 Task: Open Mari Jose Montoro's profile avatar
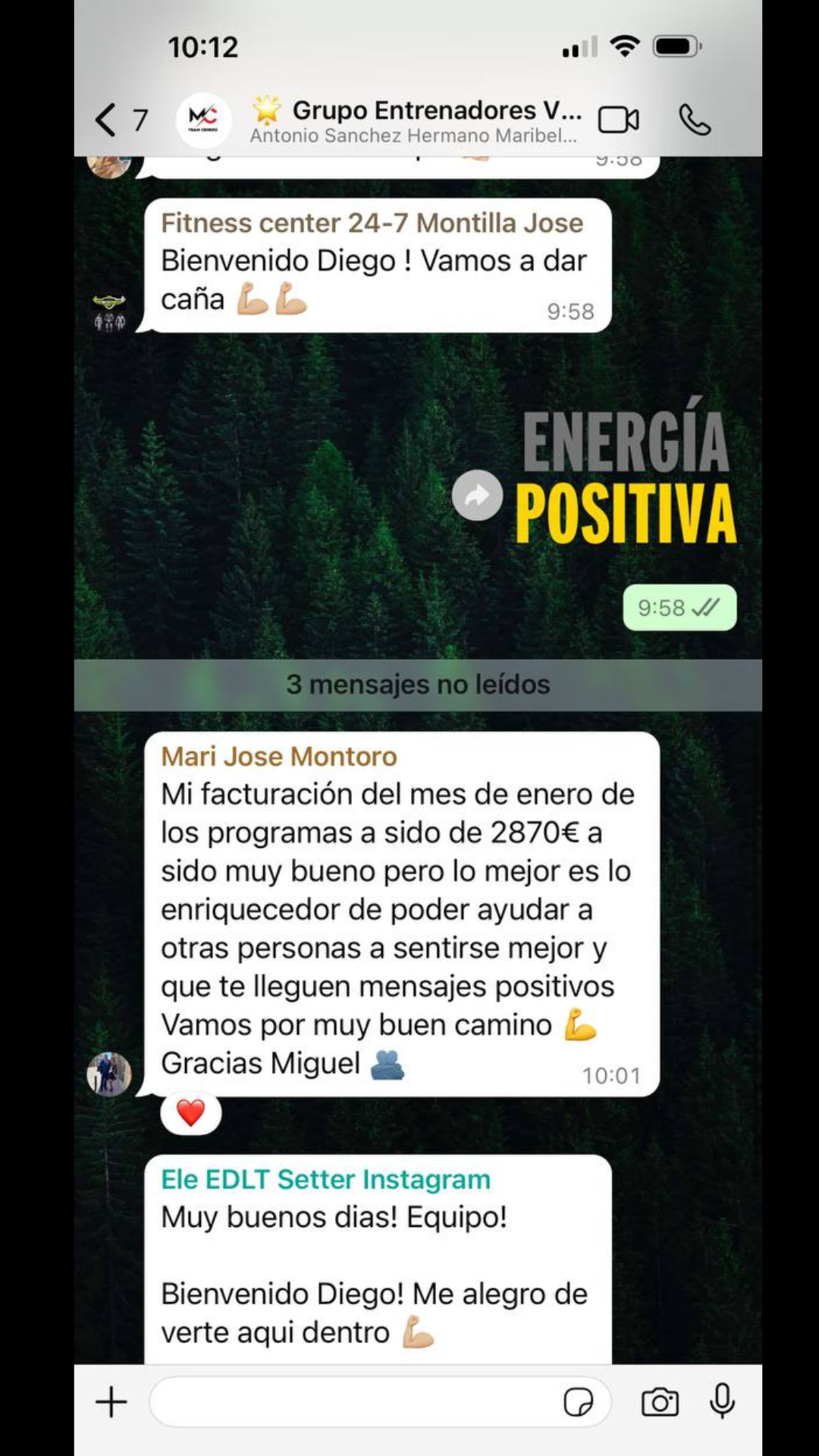click(x=109, y=1074)
